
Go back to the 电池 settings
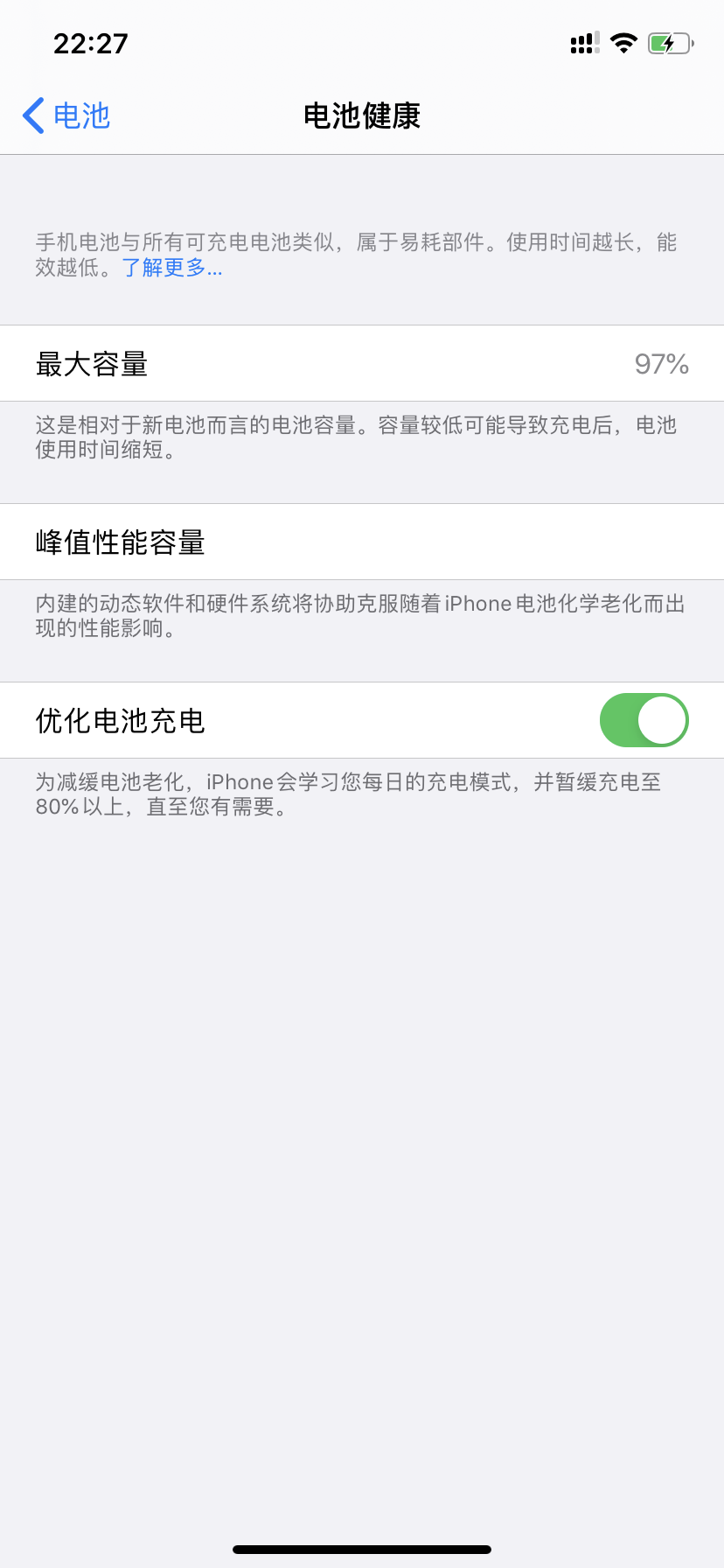tap(66, 115)
